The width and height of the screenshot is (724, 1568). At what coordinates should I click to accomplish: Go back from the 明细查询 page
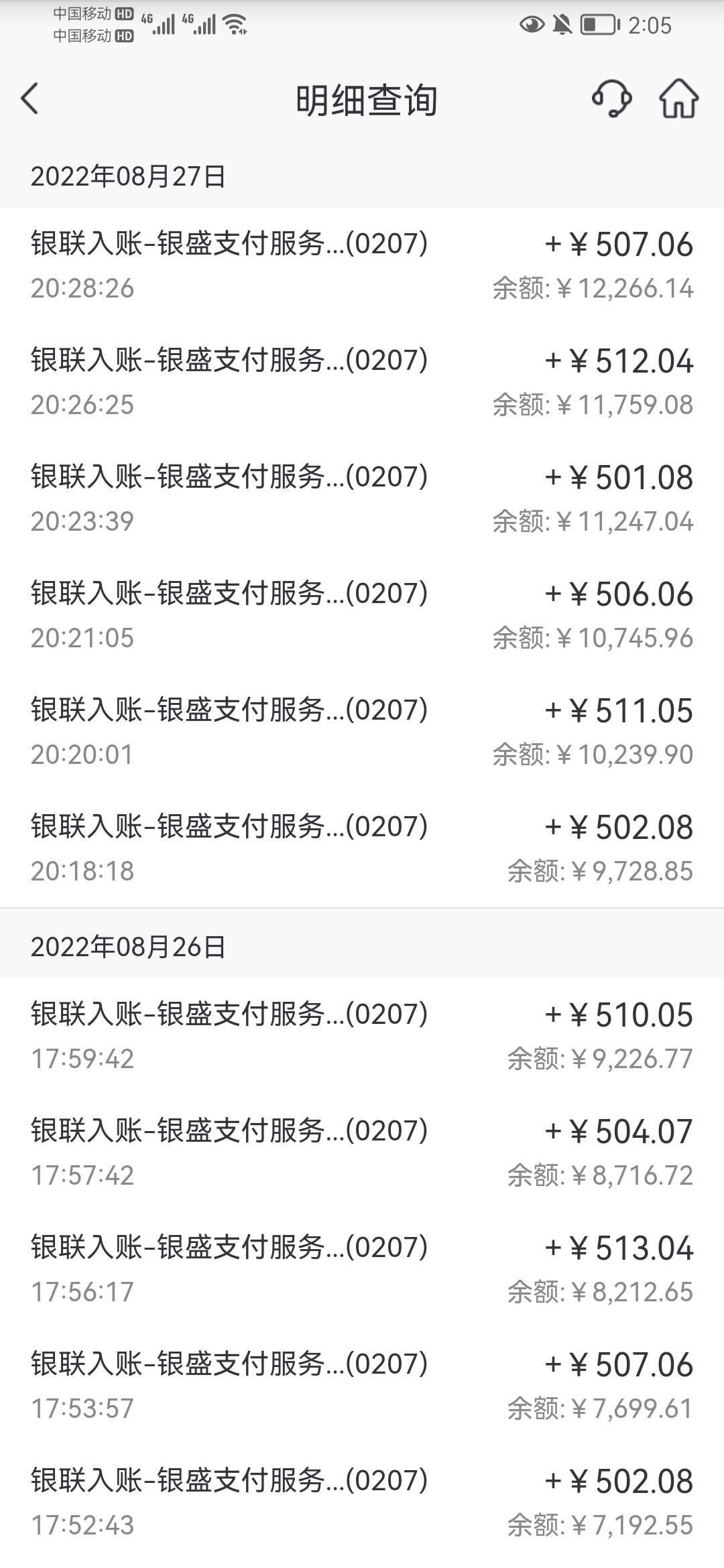tap(30, 99)
